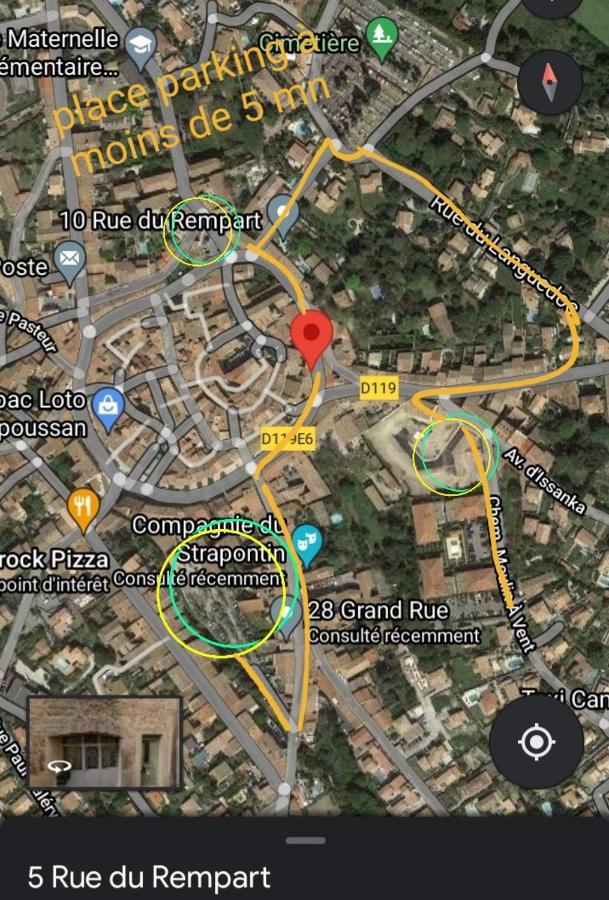Tap the compass to reorient the map
The width and height of the screenshot is (609, 900).
(550, 82)
